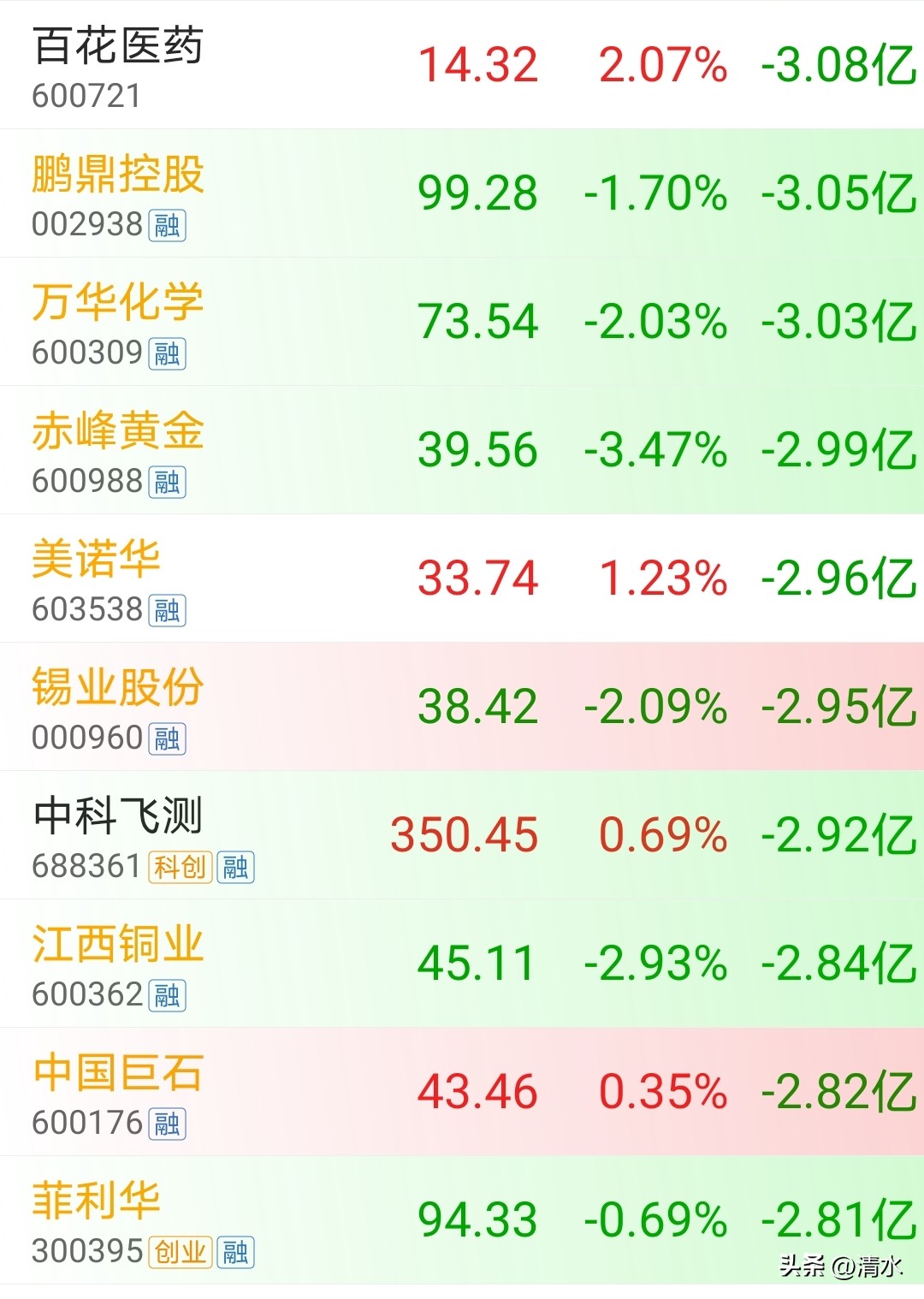Image resolution: width=924 pixels, height=1299 pixels.
Task: Select the 江西铜业 600362 row
Action: pos(462,964)
